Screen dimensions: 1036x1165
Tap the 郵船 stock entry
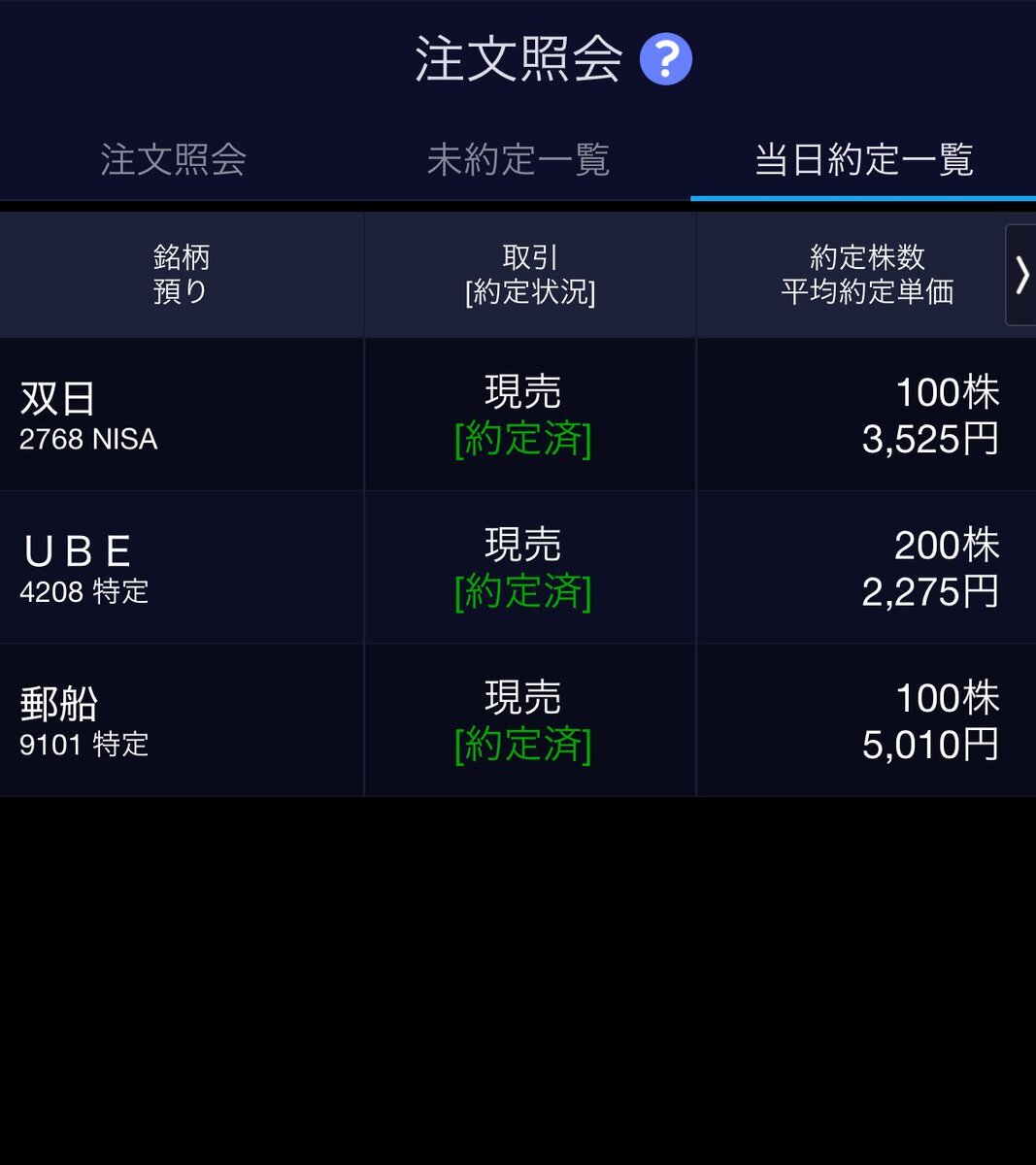coord(181,718)
